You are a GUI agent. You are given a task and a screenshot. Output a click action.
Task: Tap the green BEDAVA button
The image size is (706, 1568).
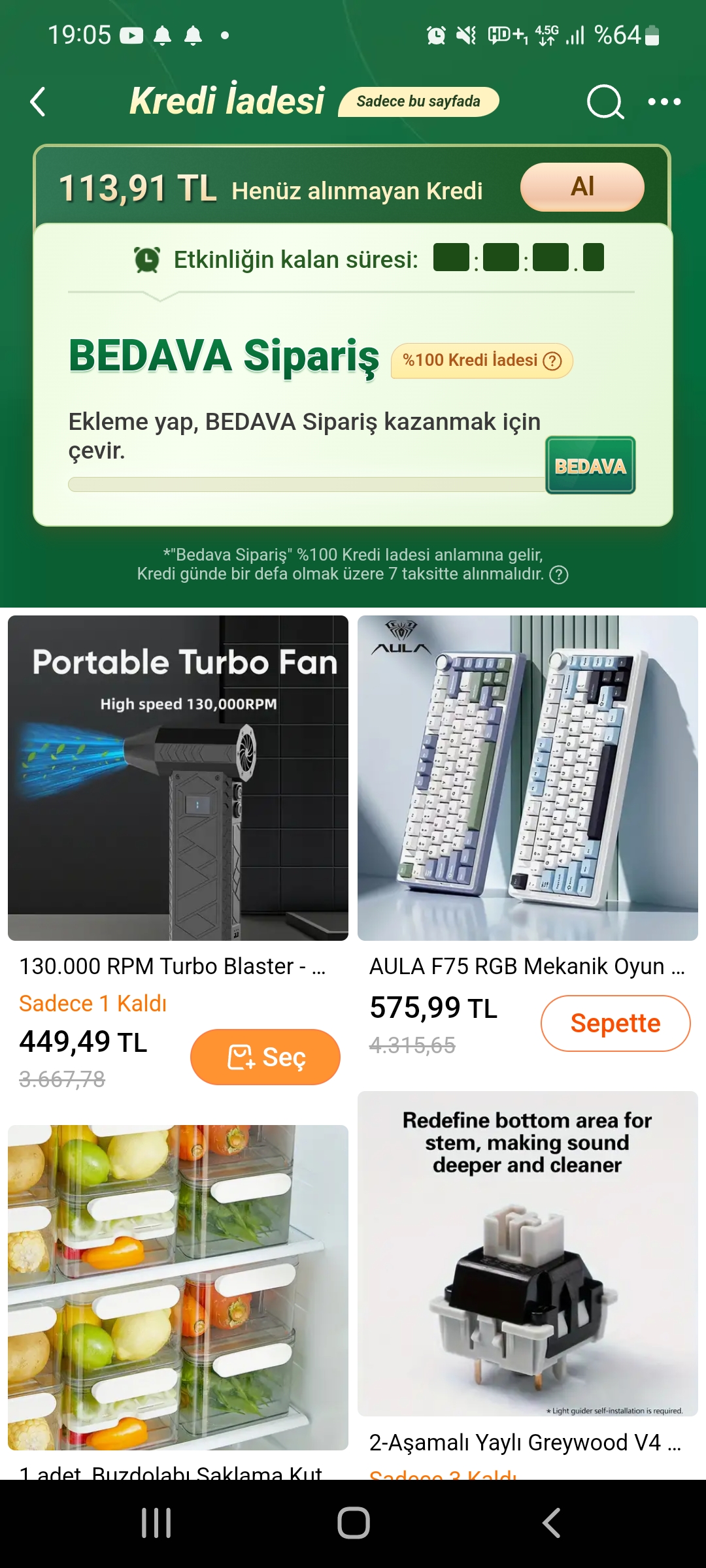[x=590, y=465]
